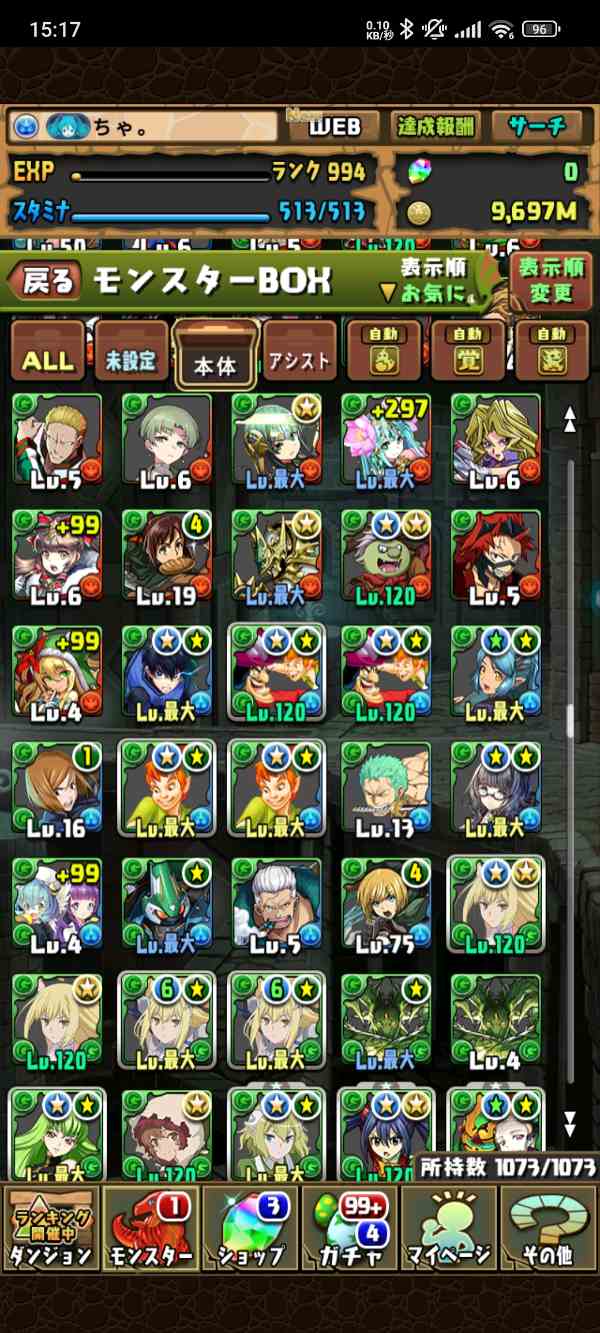Jump to top with scrollbar up arrows
The image size is (600, 1333).
click(x=570, y=420)
